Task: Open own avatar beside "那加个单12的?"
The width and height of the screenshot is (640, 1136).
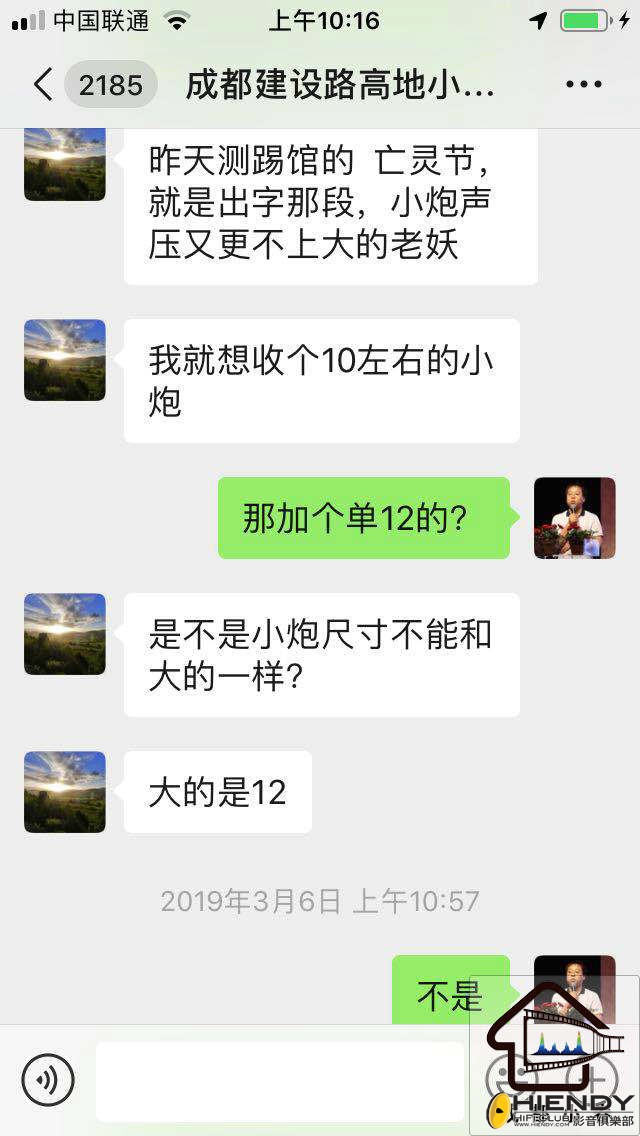Action: click(x=574, y=518)
